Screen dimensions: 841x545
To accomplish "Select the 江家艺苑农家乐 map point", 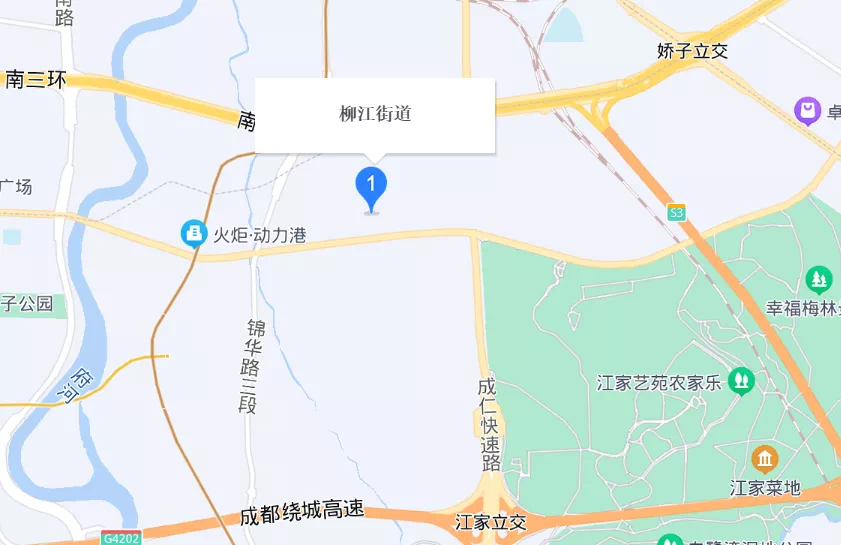I will point(741,381).
